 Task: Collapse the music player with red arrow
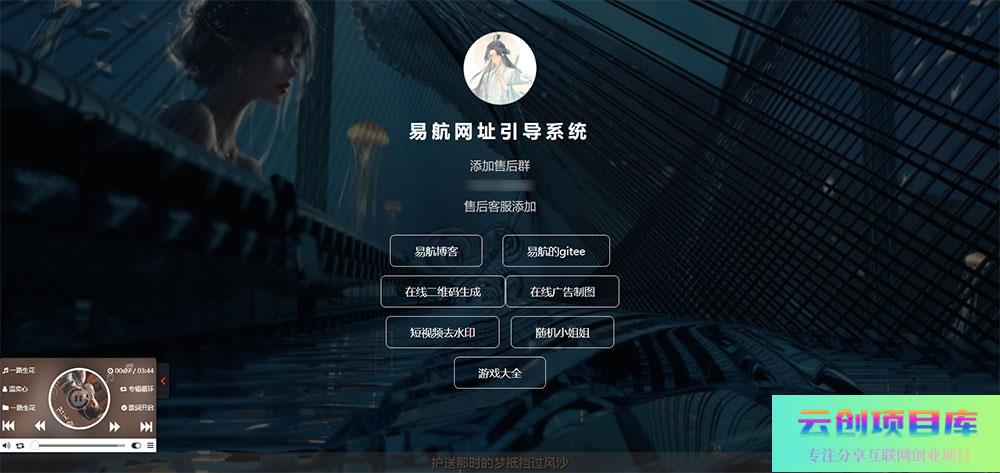[x=163, y=381]
